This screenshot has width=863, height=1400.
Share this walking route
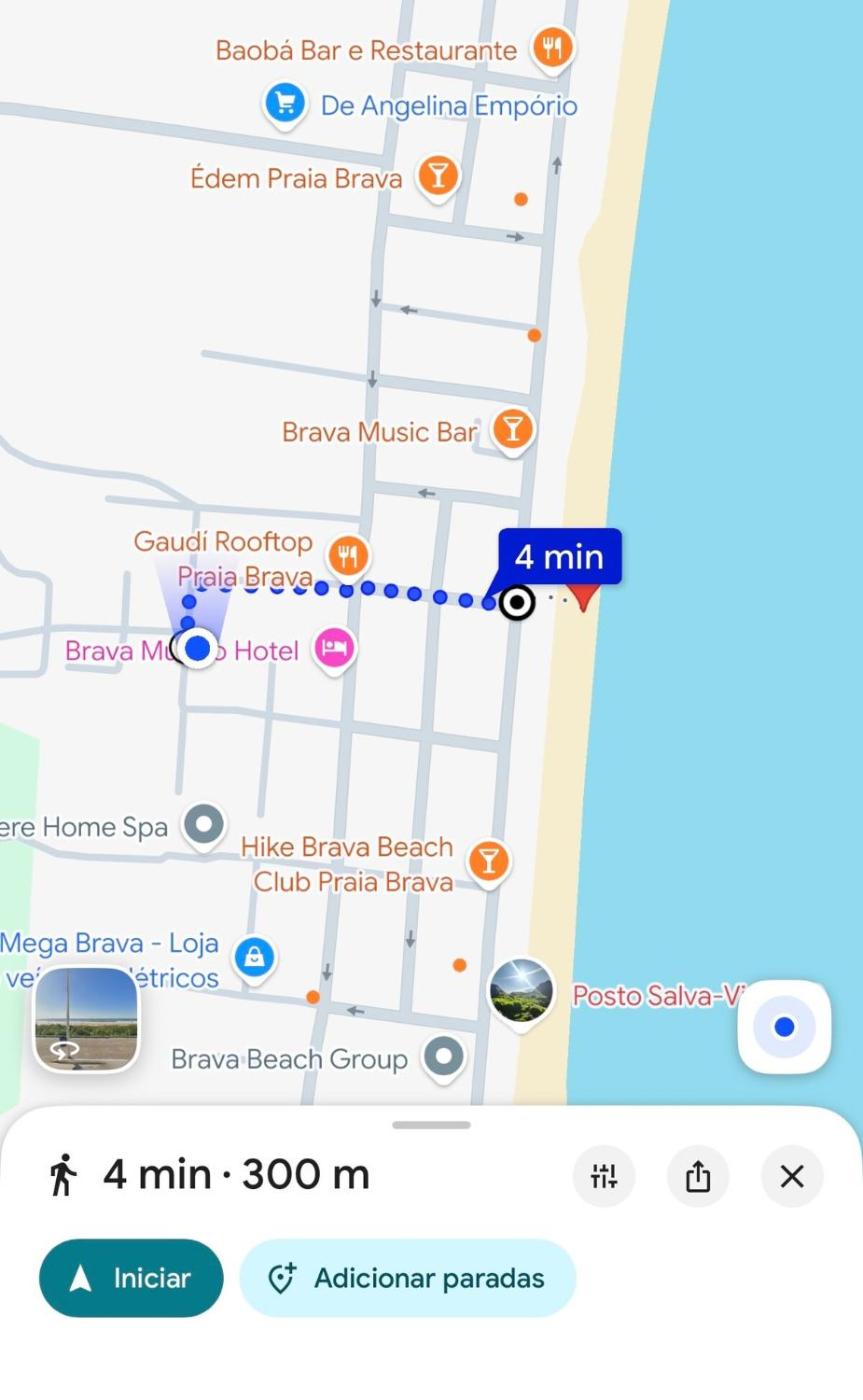698,1176
